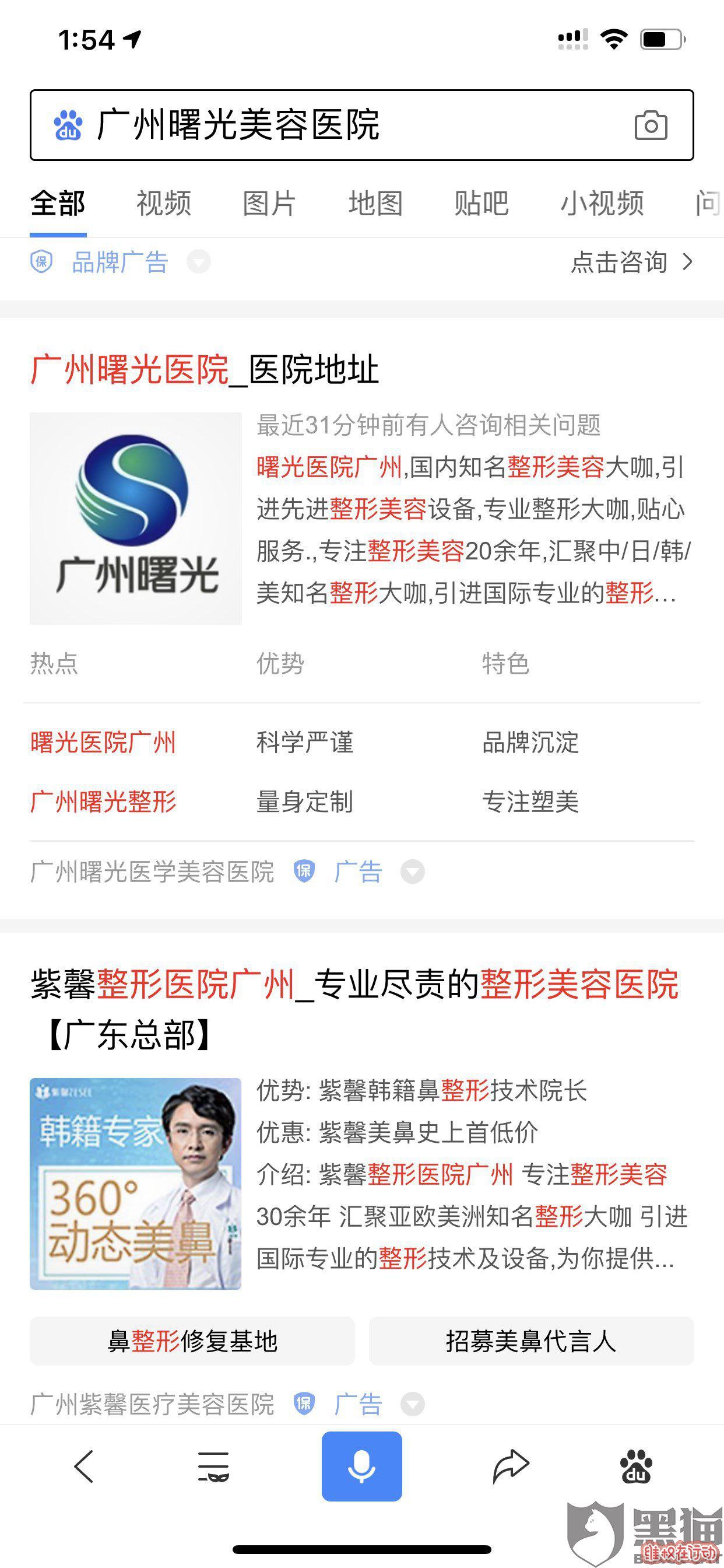Tap the 招募美鼻代言人 button

(x=531, y=1341)
